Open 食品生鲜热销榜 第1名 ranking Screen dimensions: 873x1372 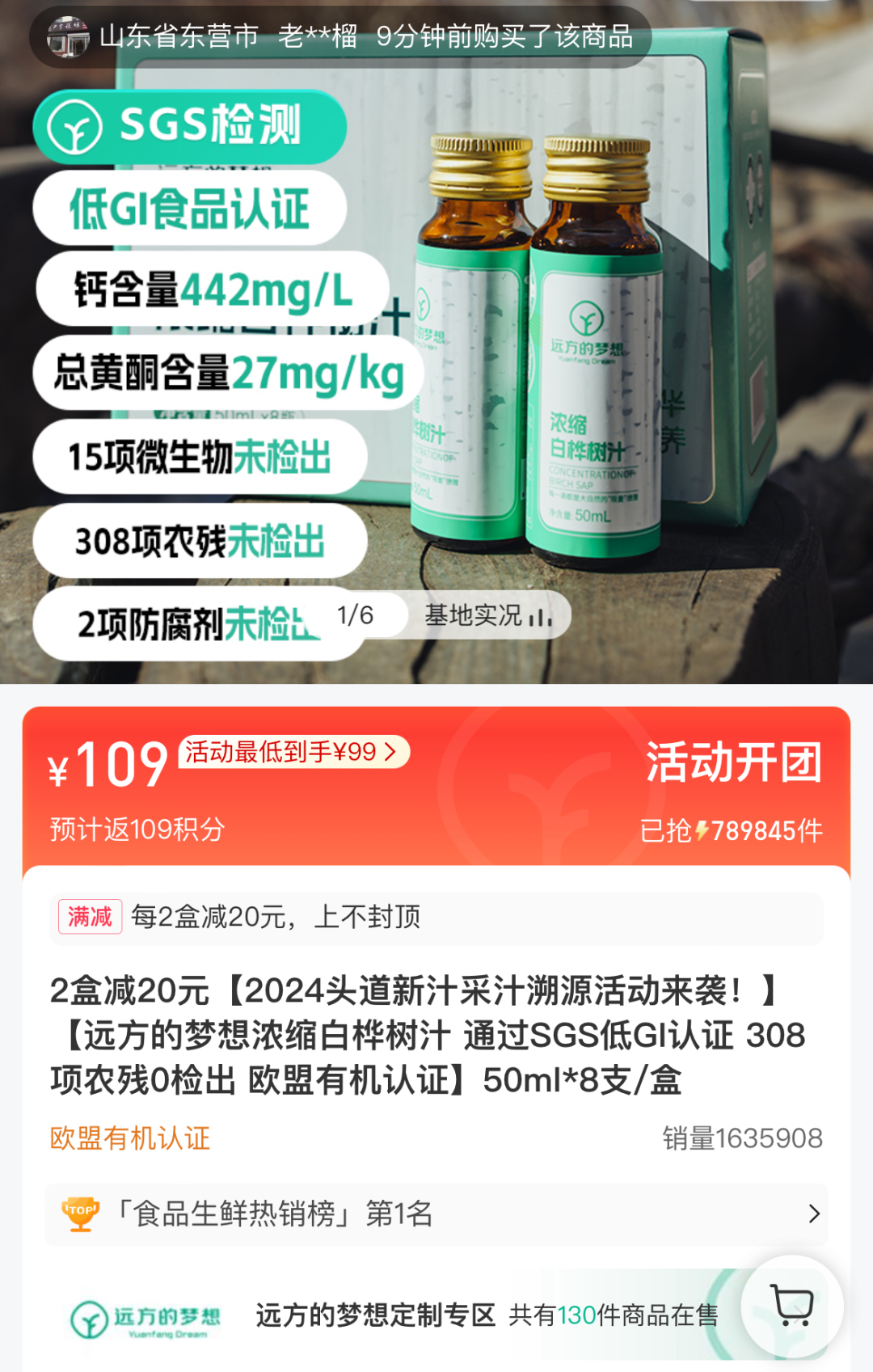point(436,1214)
